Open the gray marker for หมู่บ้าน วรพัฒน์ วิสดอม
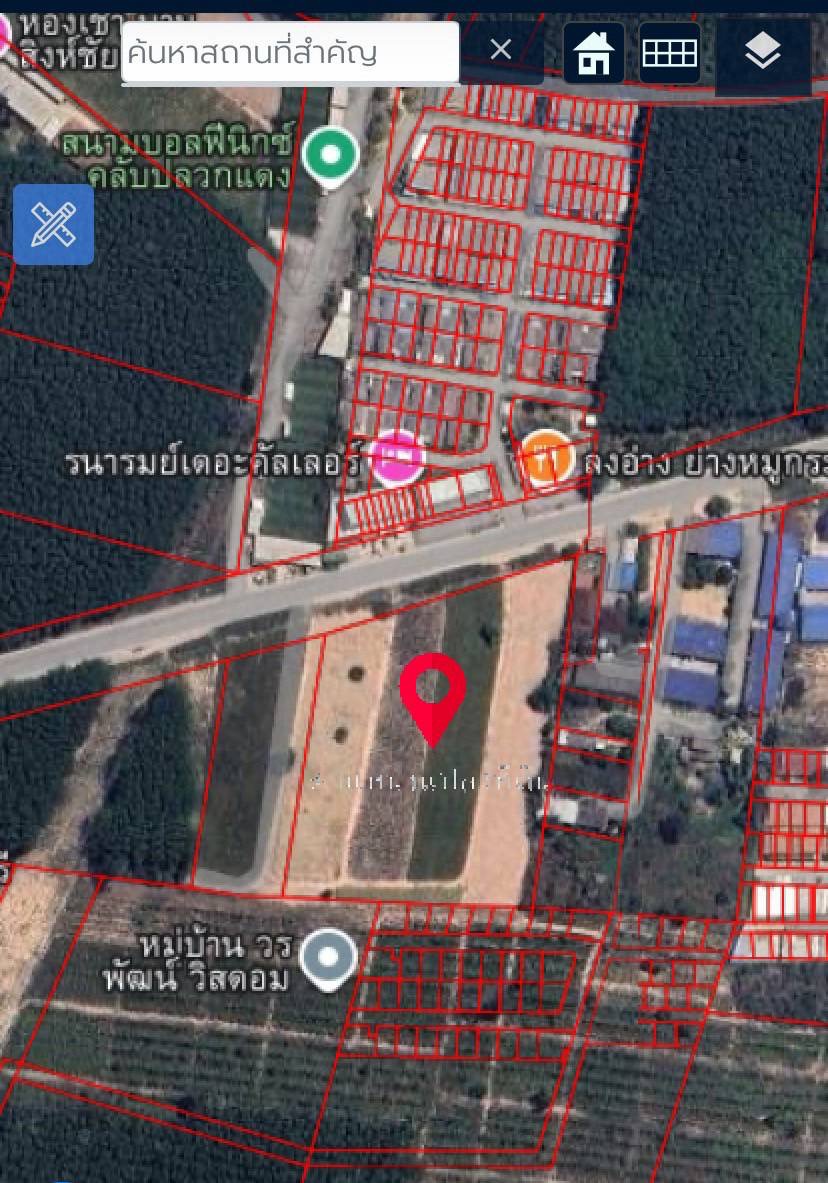 pos(330,959)
